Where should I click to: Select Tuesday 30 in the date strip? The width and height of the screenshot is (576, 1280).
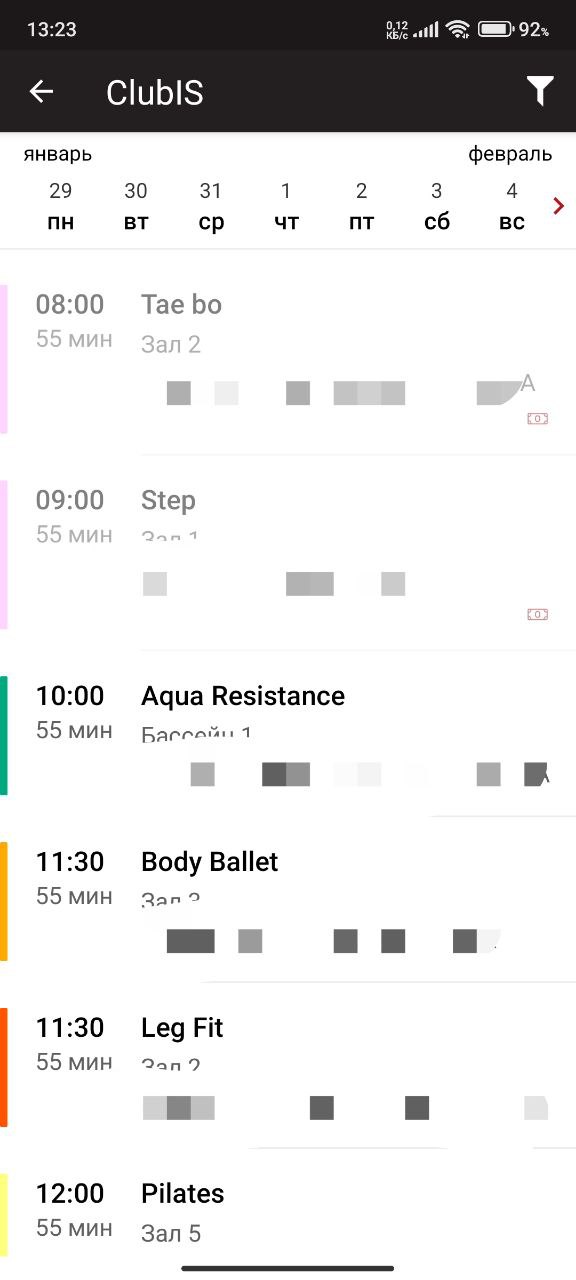click(136, 206)
